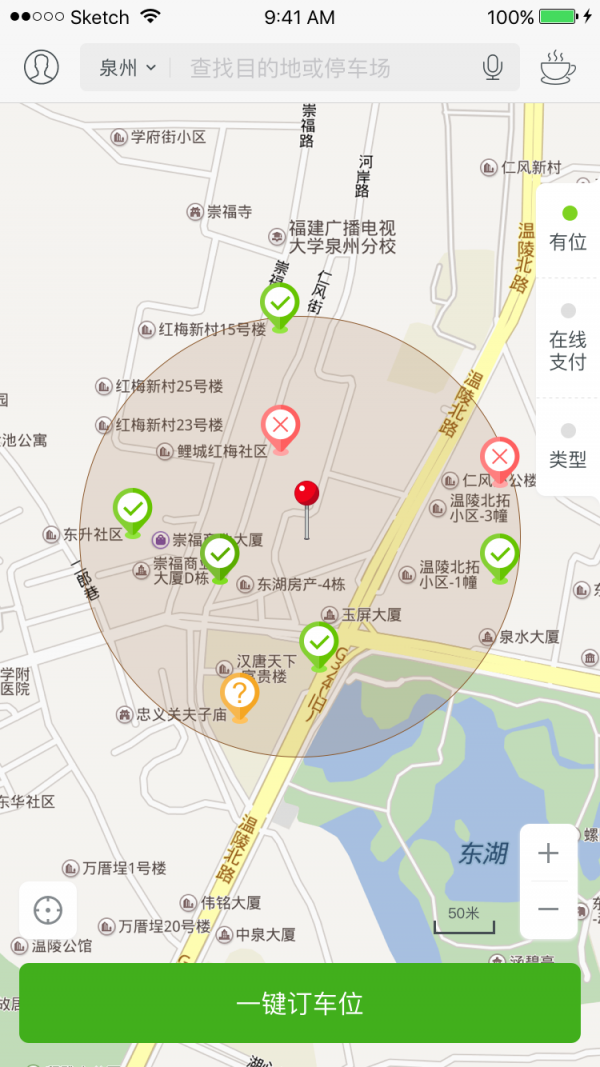Open the coffee cup icon
This screenshot has width=600, height=1067.
pos(558,67)
